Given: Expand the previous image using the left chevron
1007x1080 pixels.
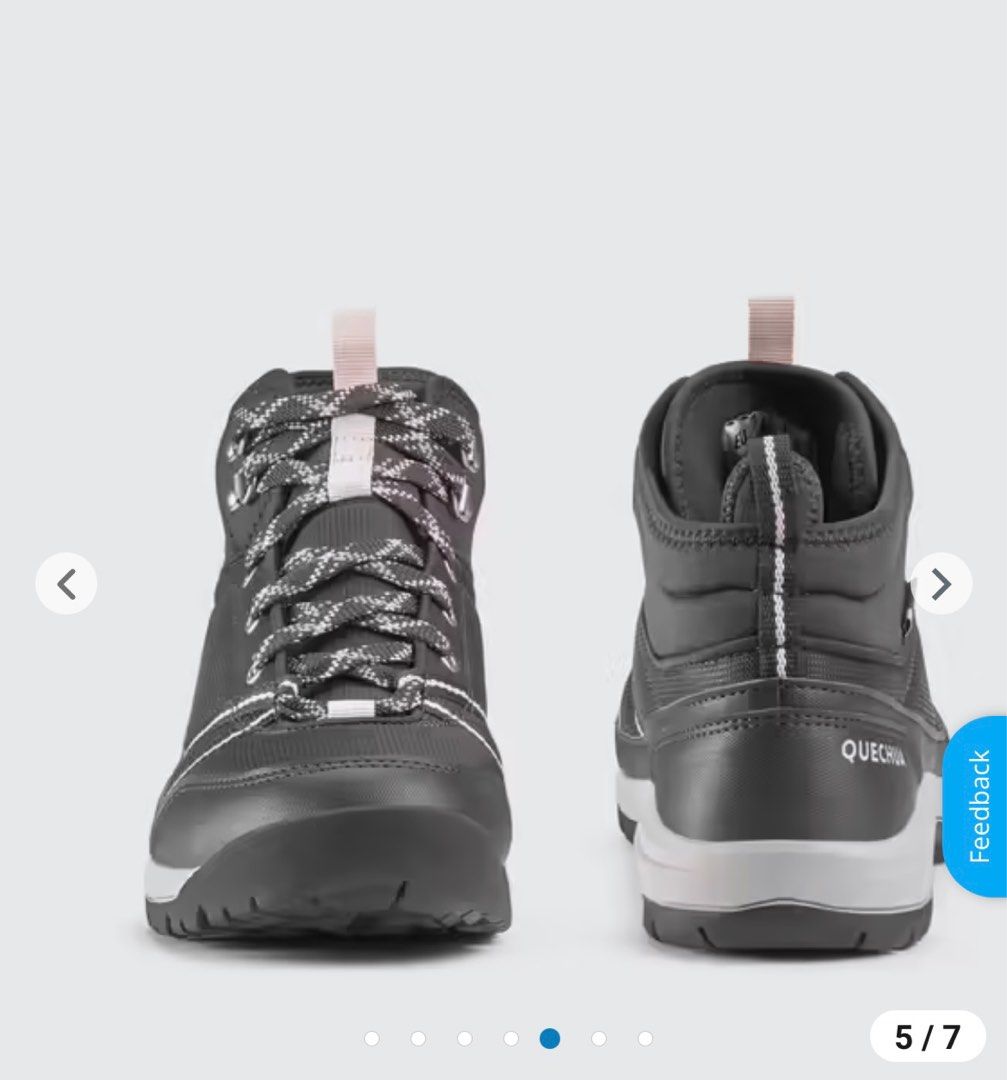Looking at the screenshot, I should tap(67, 584).
